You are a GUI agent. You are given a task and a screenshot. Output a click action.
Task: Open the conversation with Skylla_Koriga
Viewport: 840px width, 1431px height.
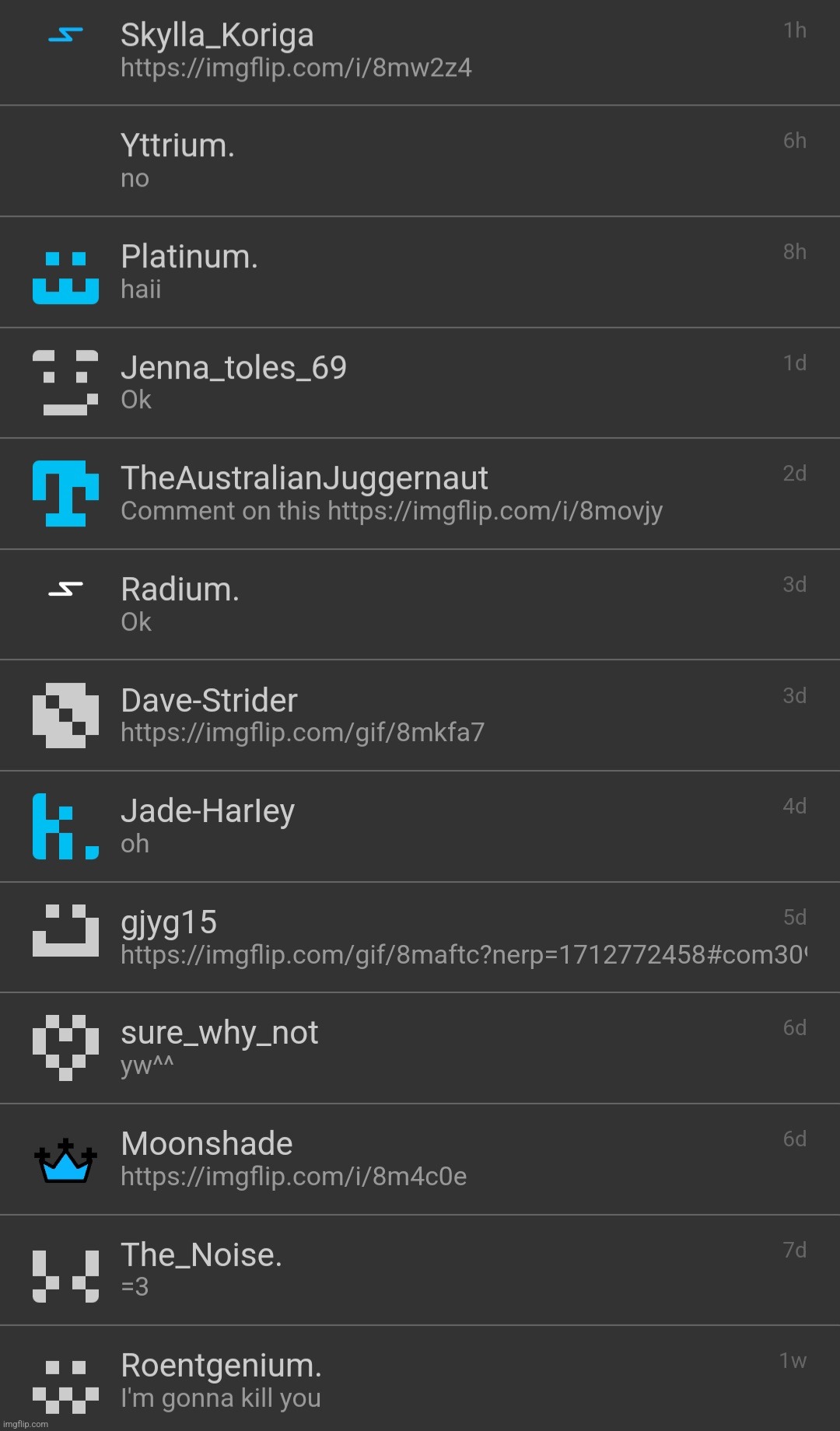(420, 51)
